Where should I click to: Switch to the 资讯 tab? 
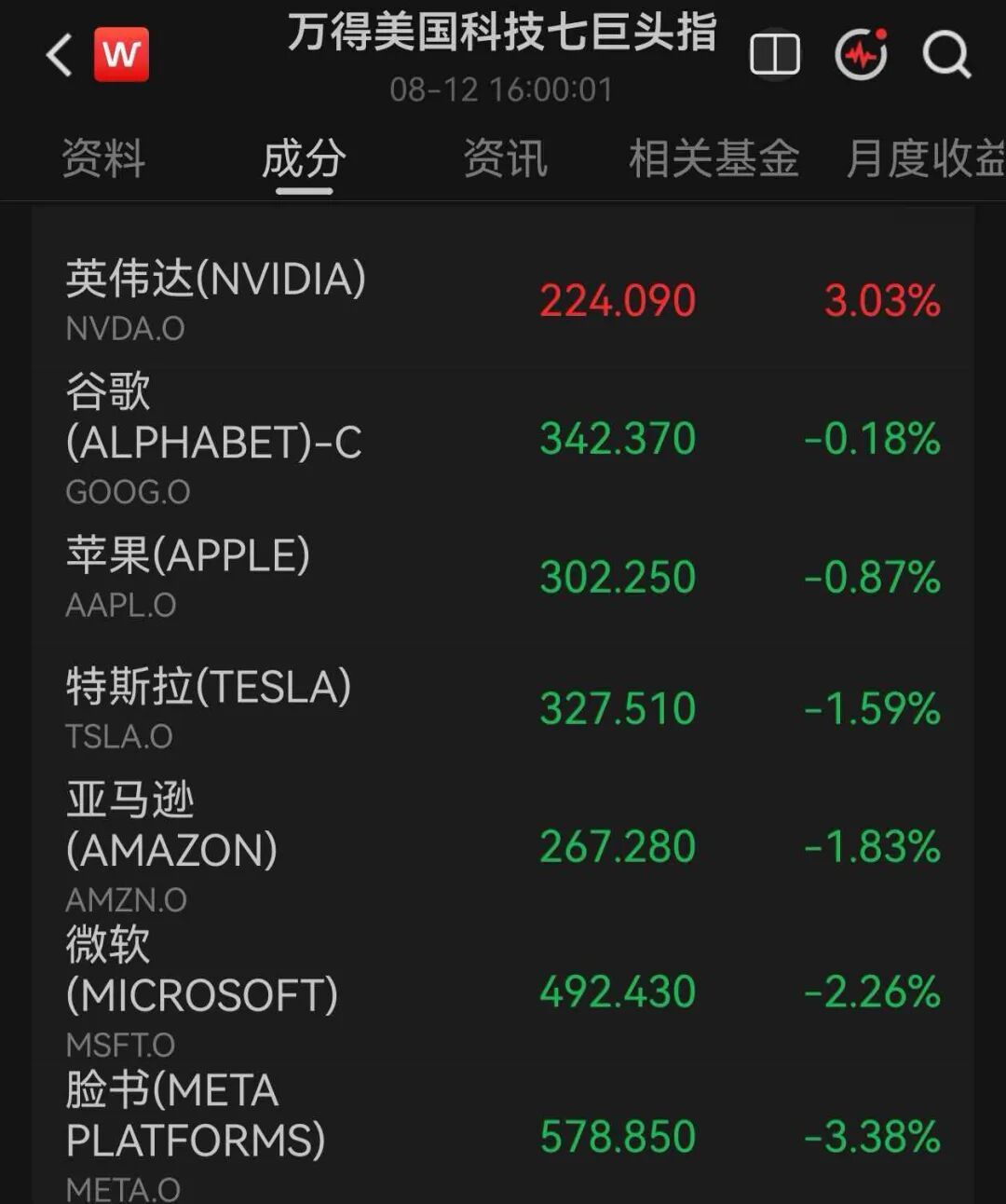[x=505, y=158]
